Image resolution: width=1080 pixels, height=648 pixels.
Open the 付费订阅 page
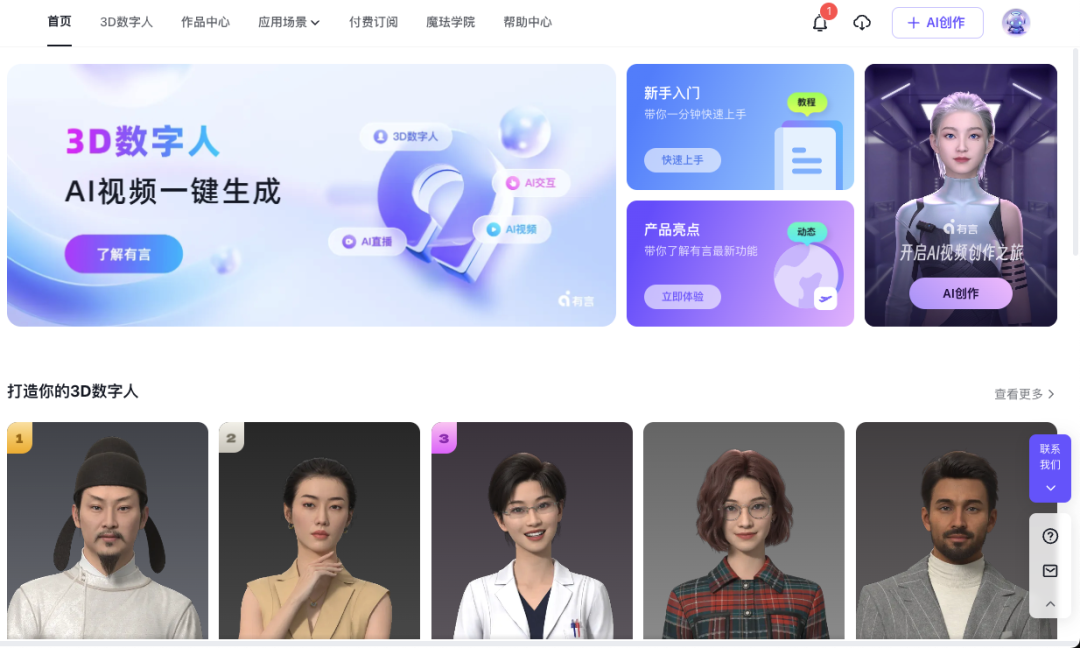(x=373, y=22)
